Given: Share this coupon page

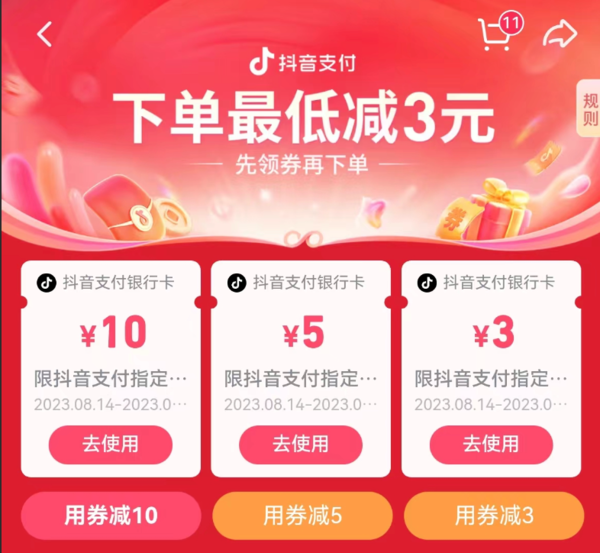Looking at the screenshot, I should pos(560,35).
